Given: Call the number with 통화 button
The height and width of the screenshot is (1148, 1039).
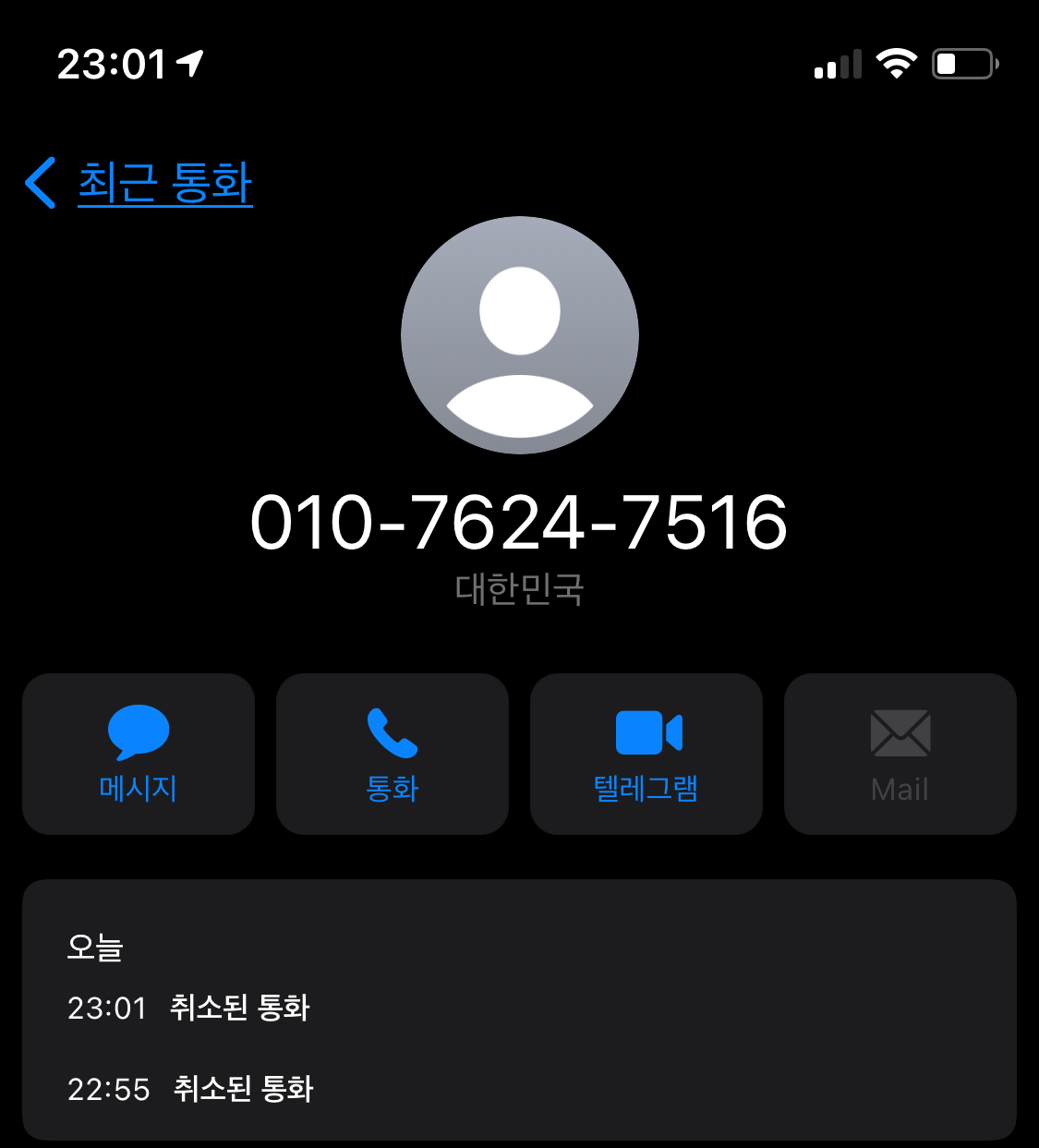Looking at the screenshot, I should (x=393, y=754).
